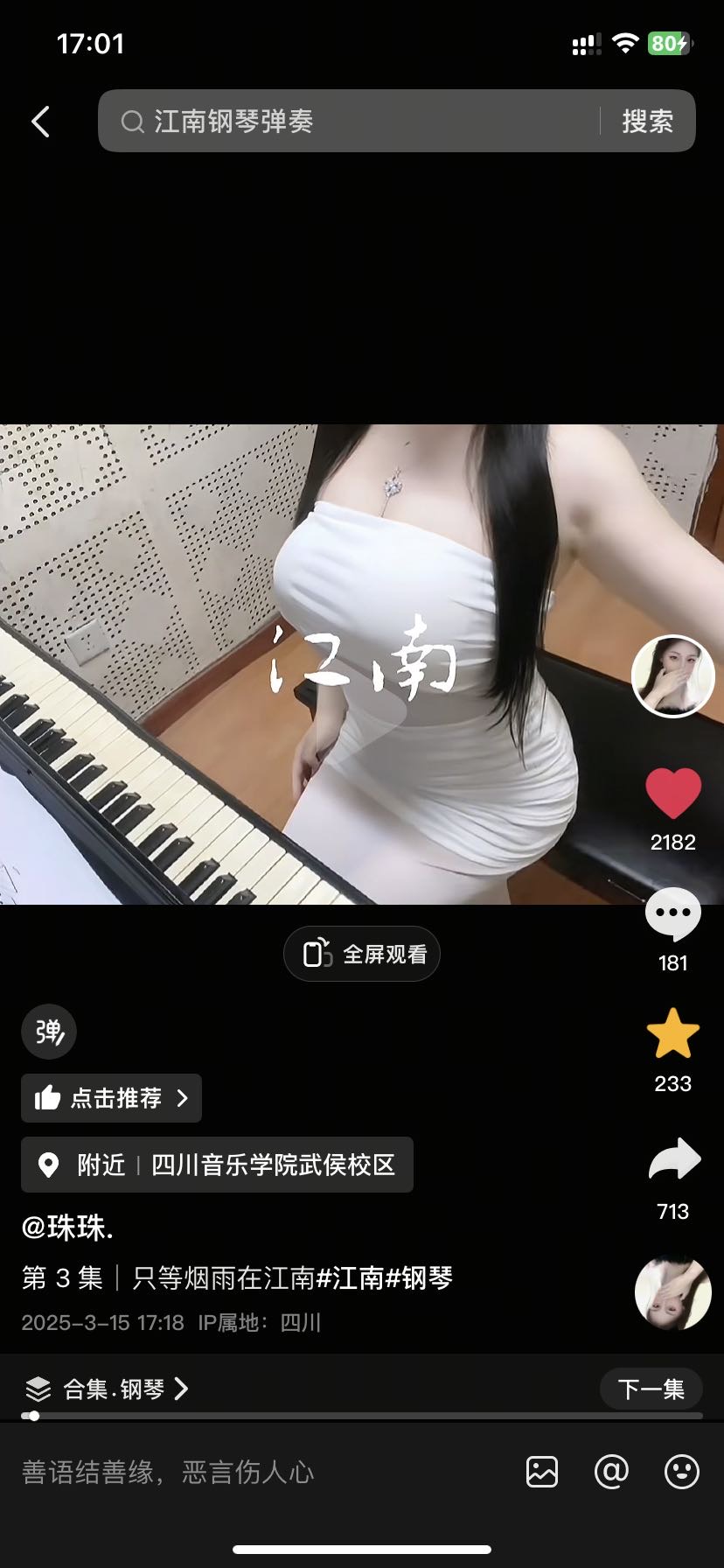Viewport: 724px width, 1568px height.
Task: Open the emoji picker in comment bar
Action: 681,1472
